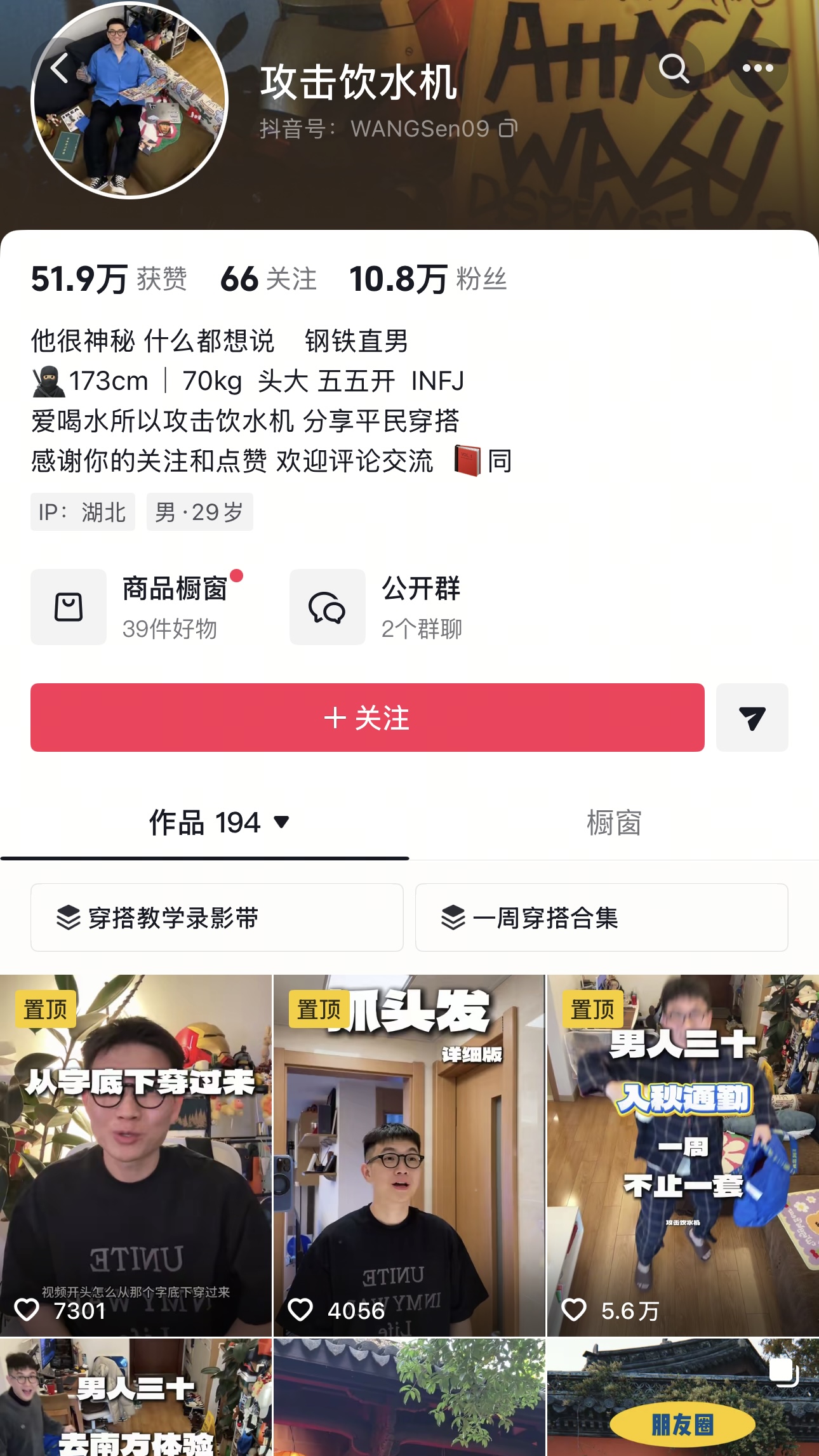Image resolution: width=819 pixels, height=1456 pixels.
Task: Follow 攻击饮水机 with the red 关注 button
Action: pyautogui.click(x=367, y=718)
